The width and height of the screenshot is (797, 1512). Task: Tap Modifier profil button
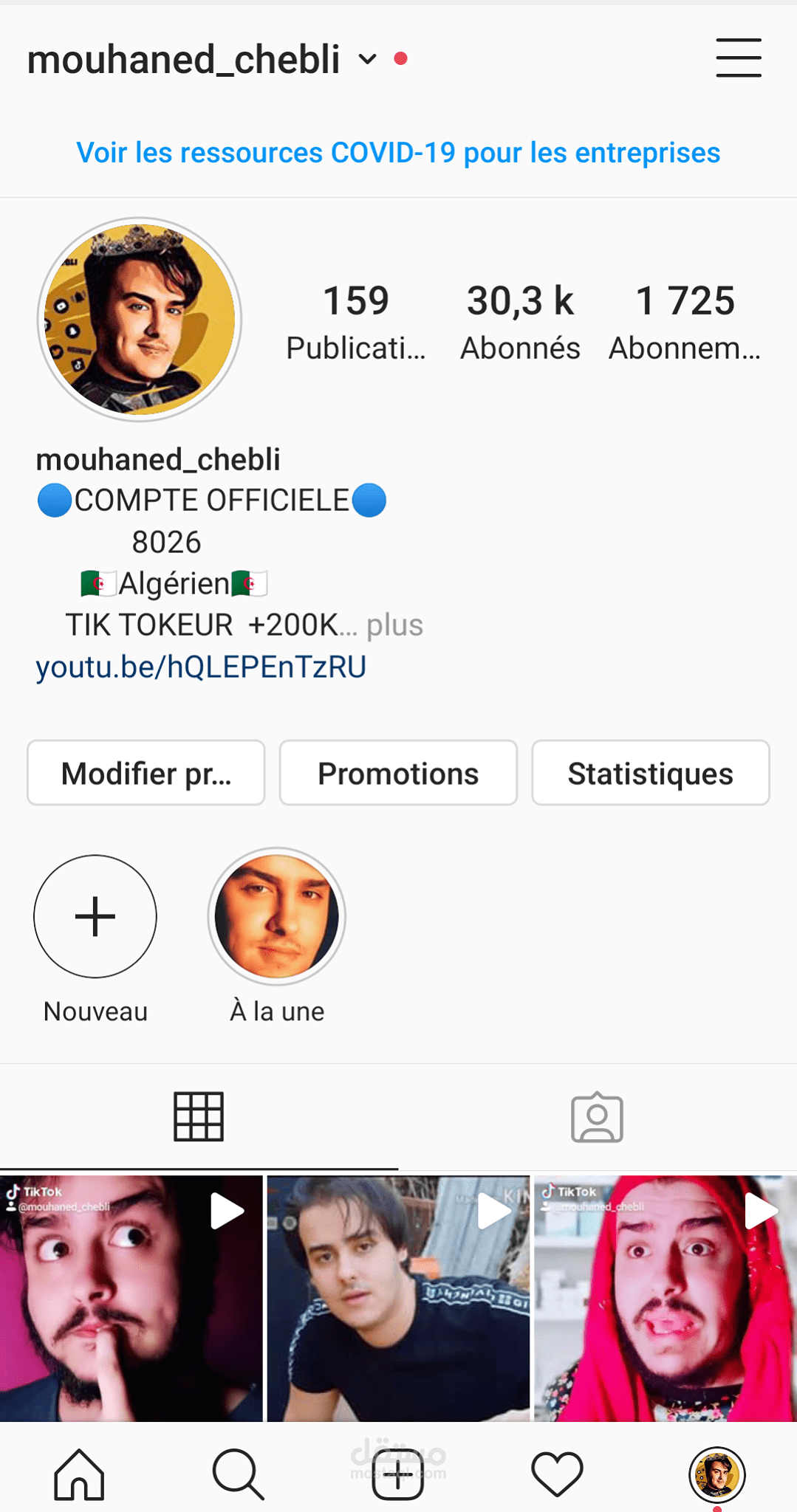point(146,773)
